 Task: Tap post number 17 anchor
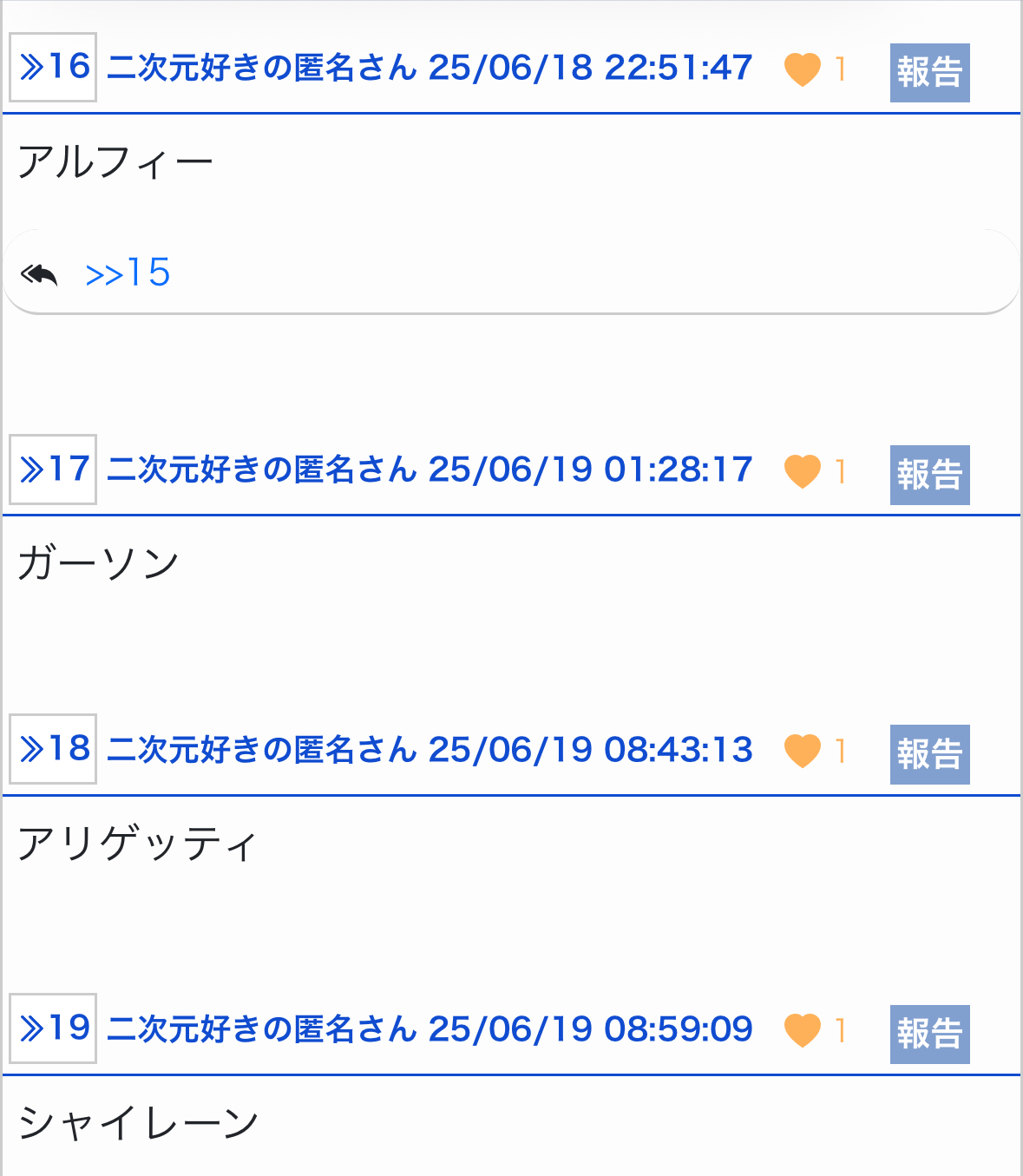tap(53, 470)
